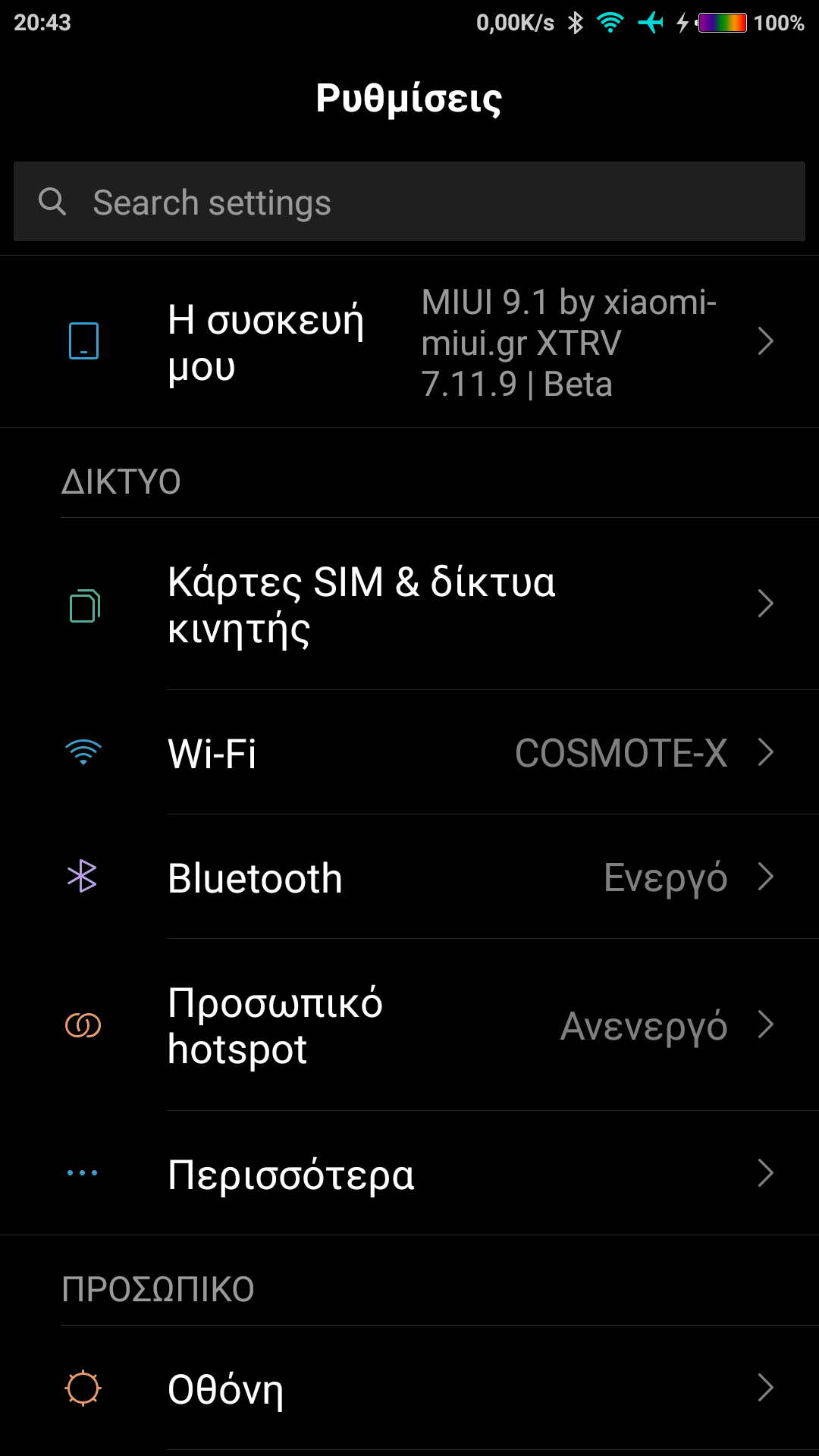Screen dimensions: 819x1456
Task: Open Προσωπικό hotspot settings
Action: 409,1025
